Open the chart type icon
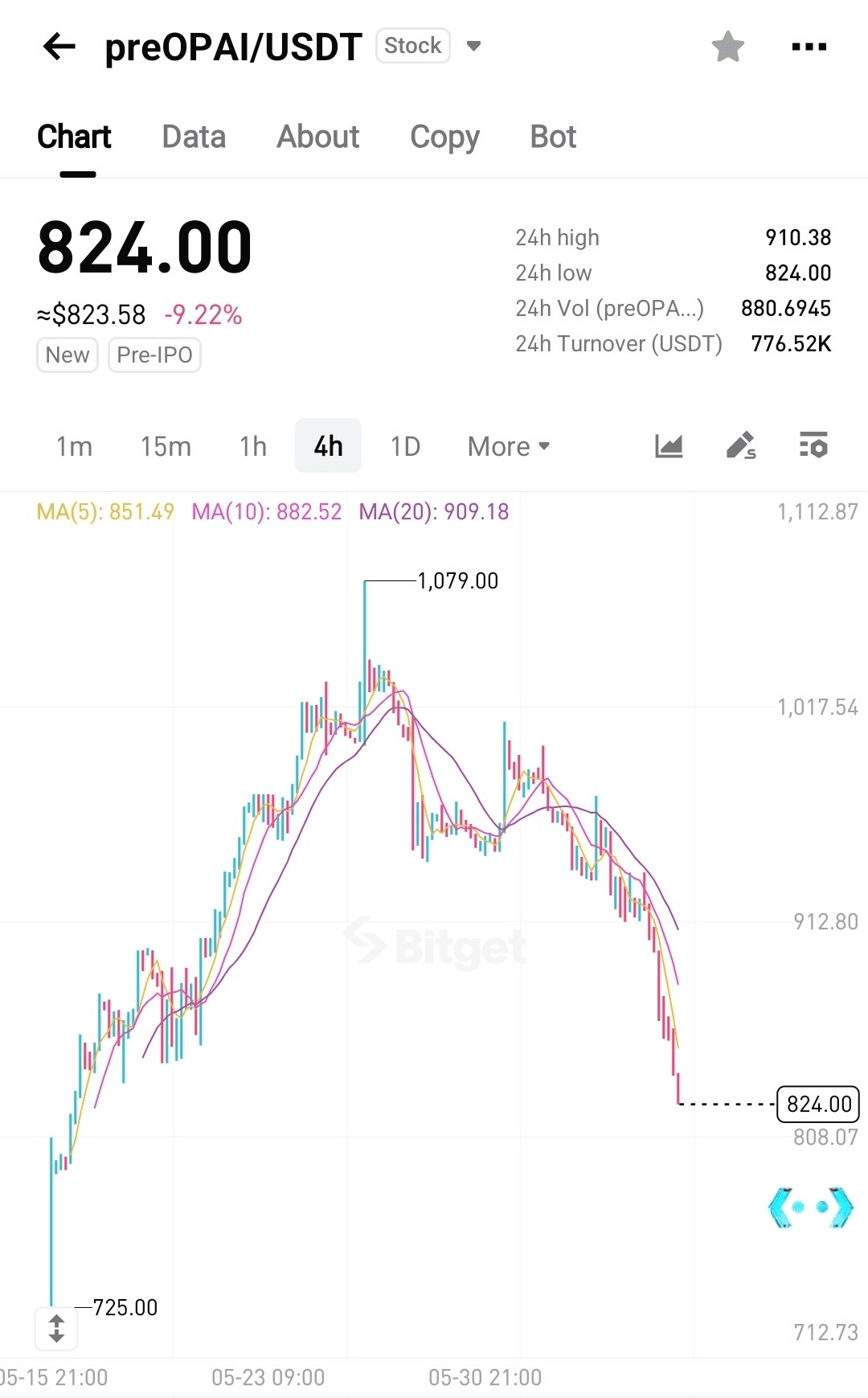Viewport: 868px width, 1398px height. tap(669, 445)
